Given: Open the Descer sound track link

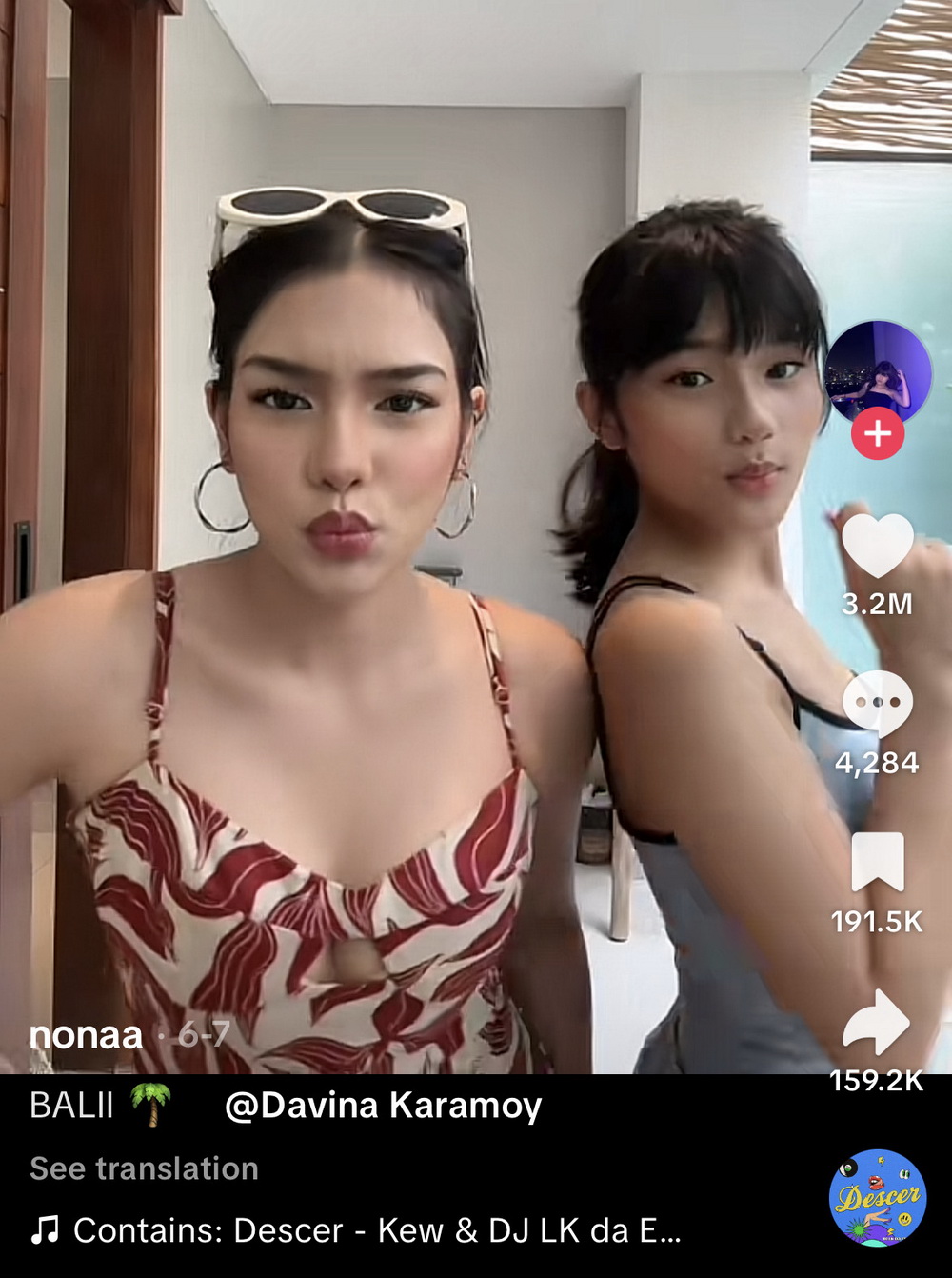Looking at the screenshot, I should (376, 1231).
